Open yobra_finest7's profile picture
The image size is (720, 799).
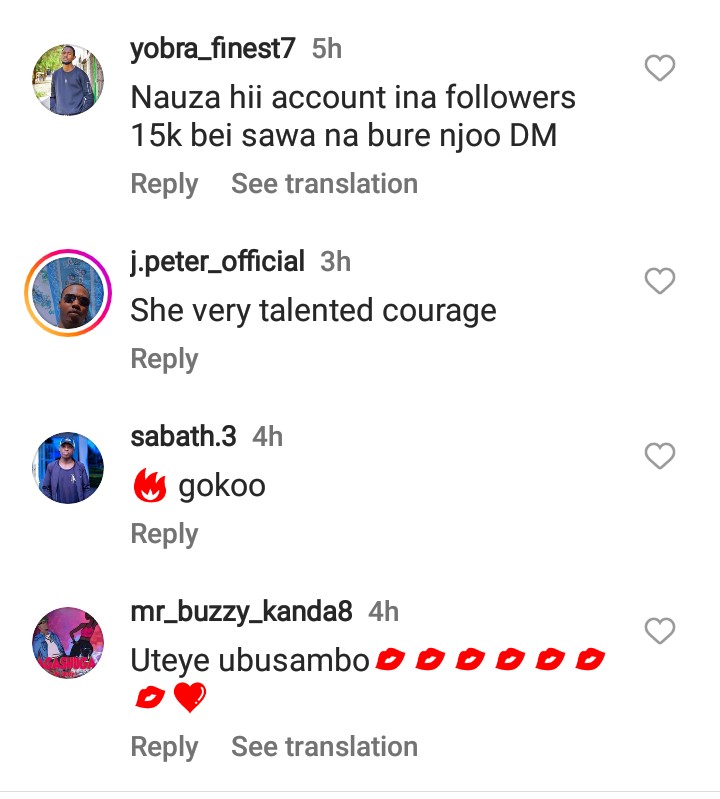coord(68,80)
